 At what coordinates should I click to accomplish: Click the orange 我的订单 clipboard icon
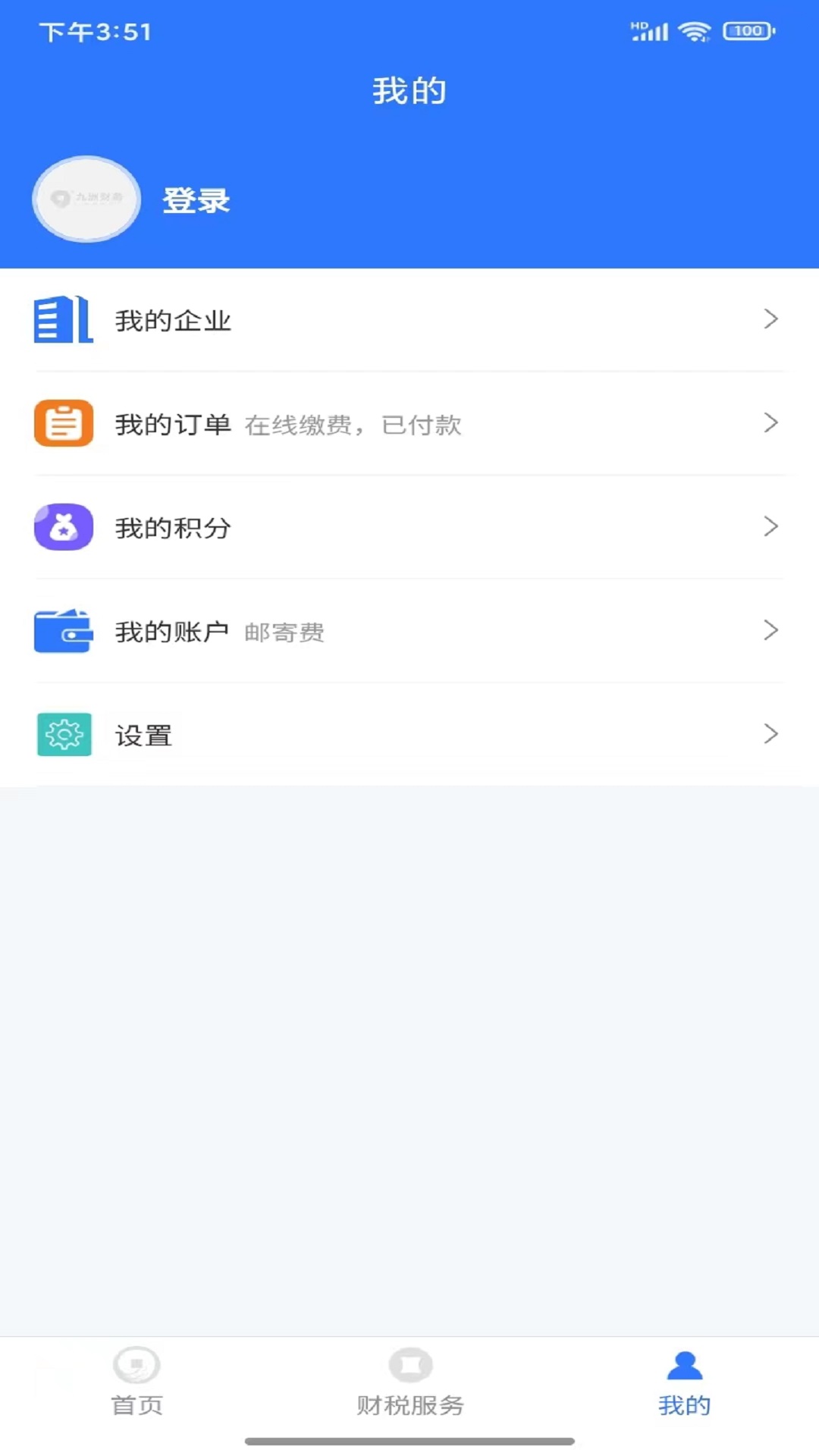[x=64, y=425]
